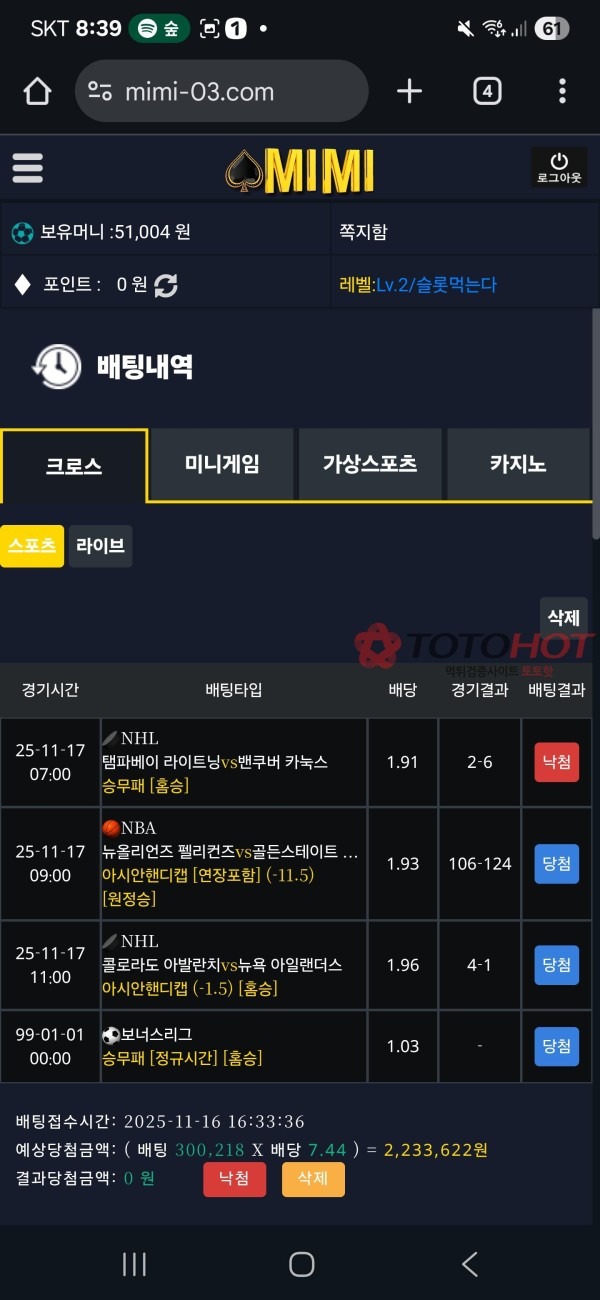Select the 크로스 tab

point(74,466)
